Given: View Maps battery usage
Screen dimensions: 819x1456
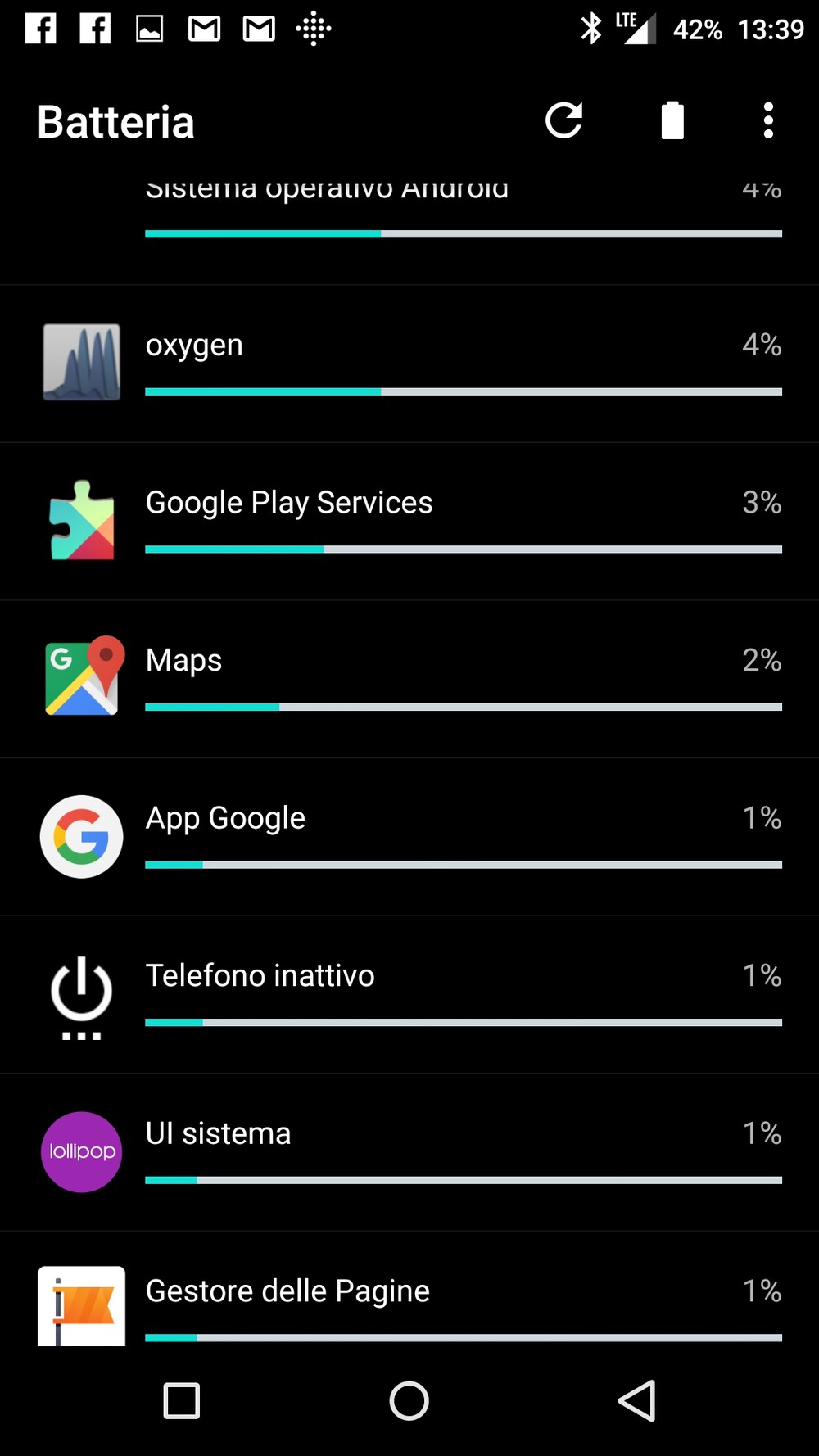Looking at the screenshot, I should (x=409, y=680).
